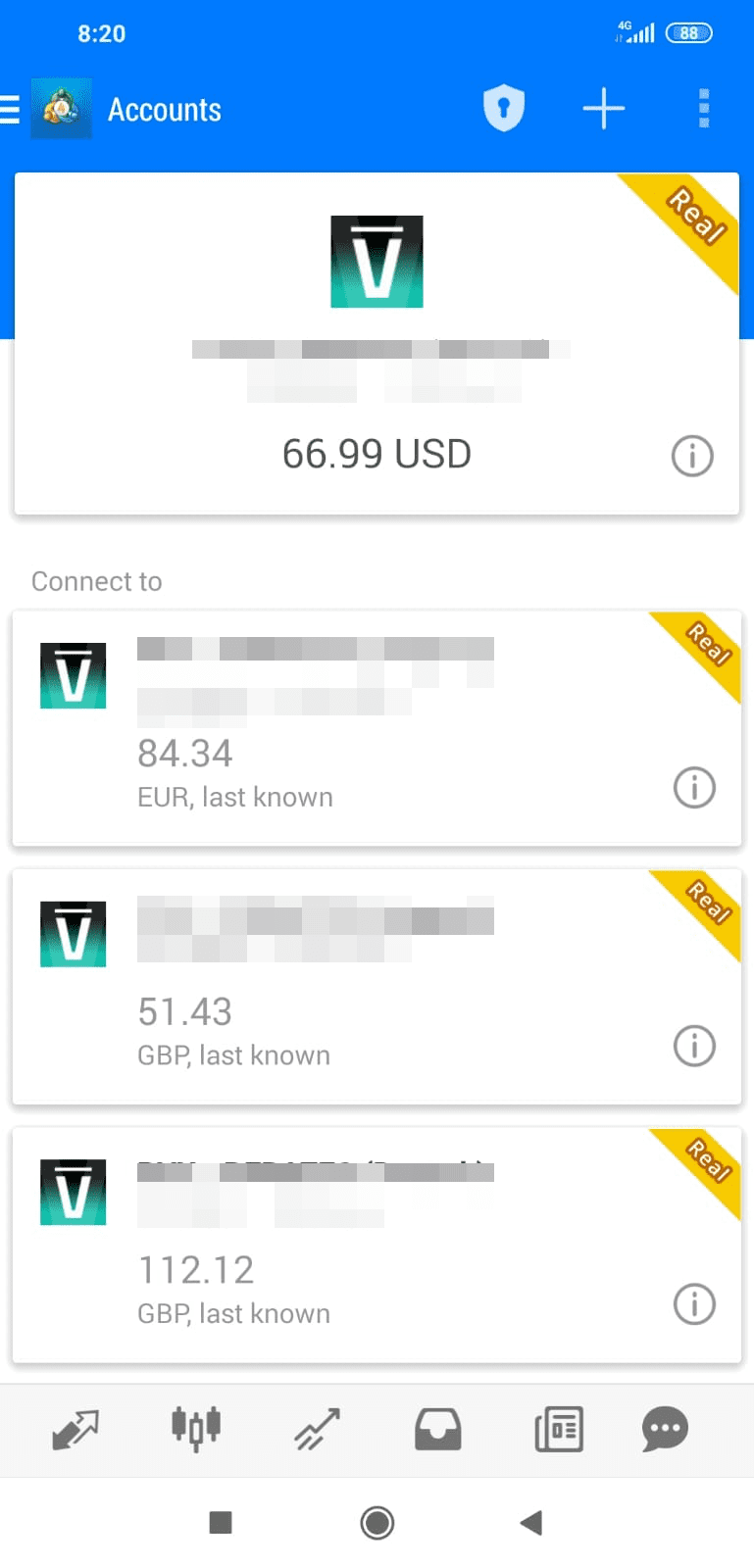Go to the home screen via system button
This screenshot has width=754, height=1568.
coord(377,1523)
